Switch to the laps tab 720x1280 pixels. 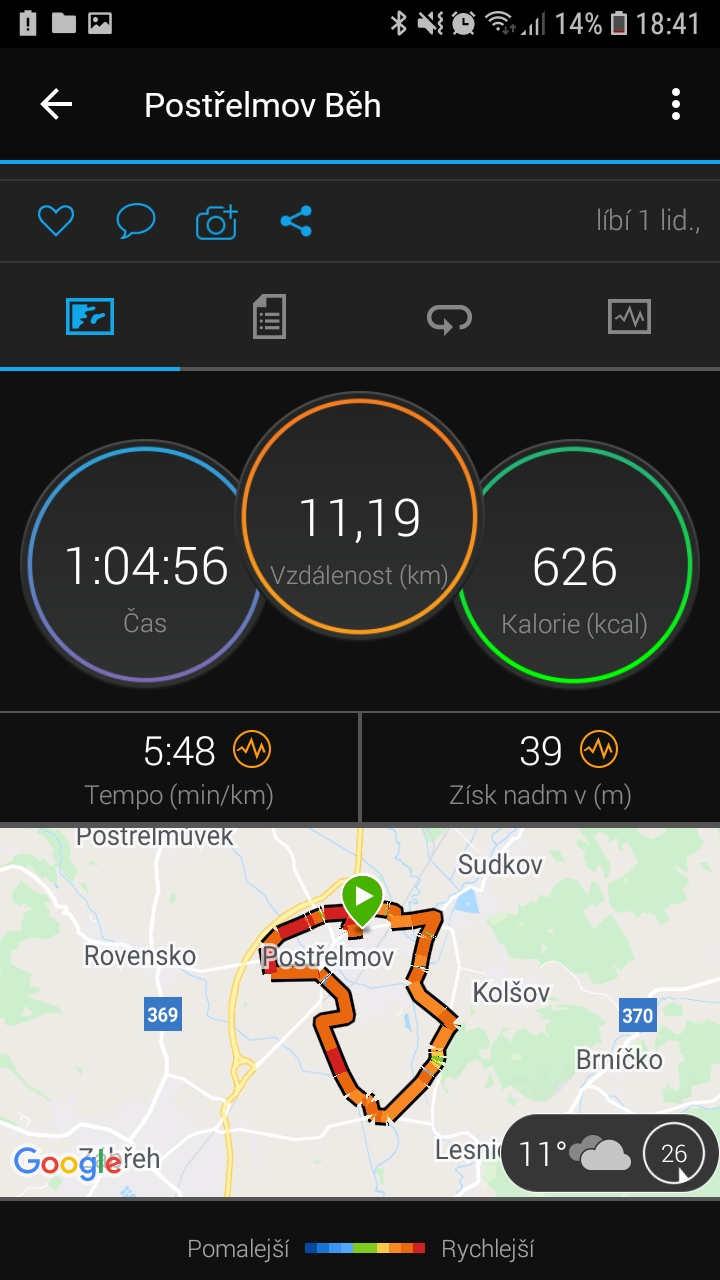[449, 317]
